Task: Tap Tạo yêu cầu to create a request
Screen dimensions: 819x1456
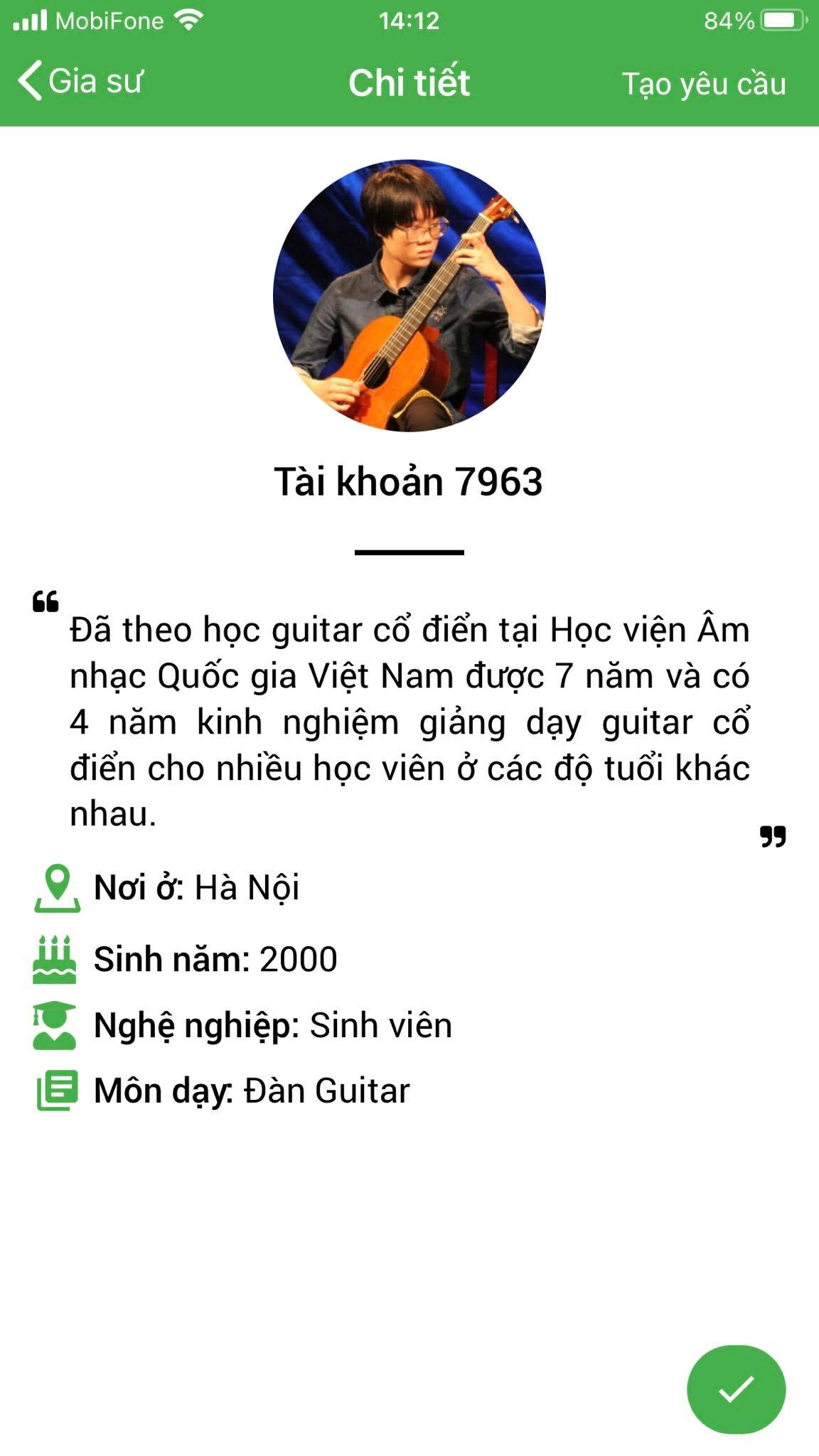Action: point(703,84)
